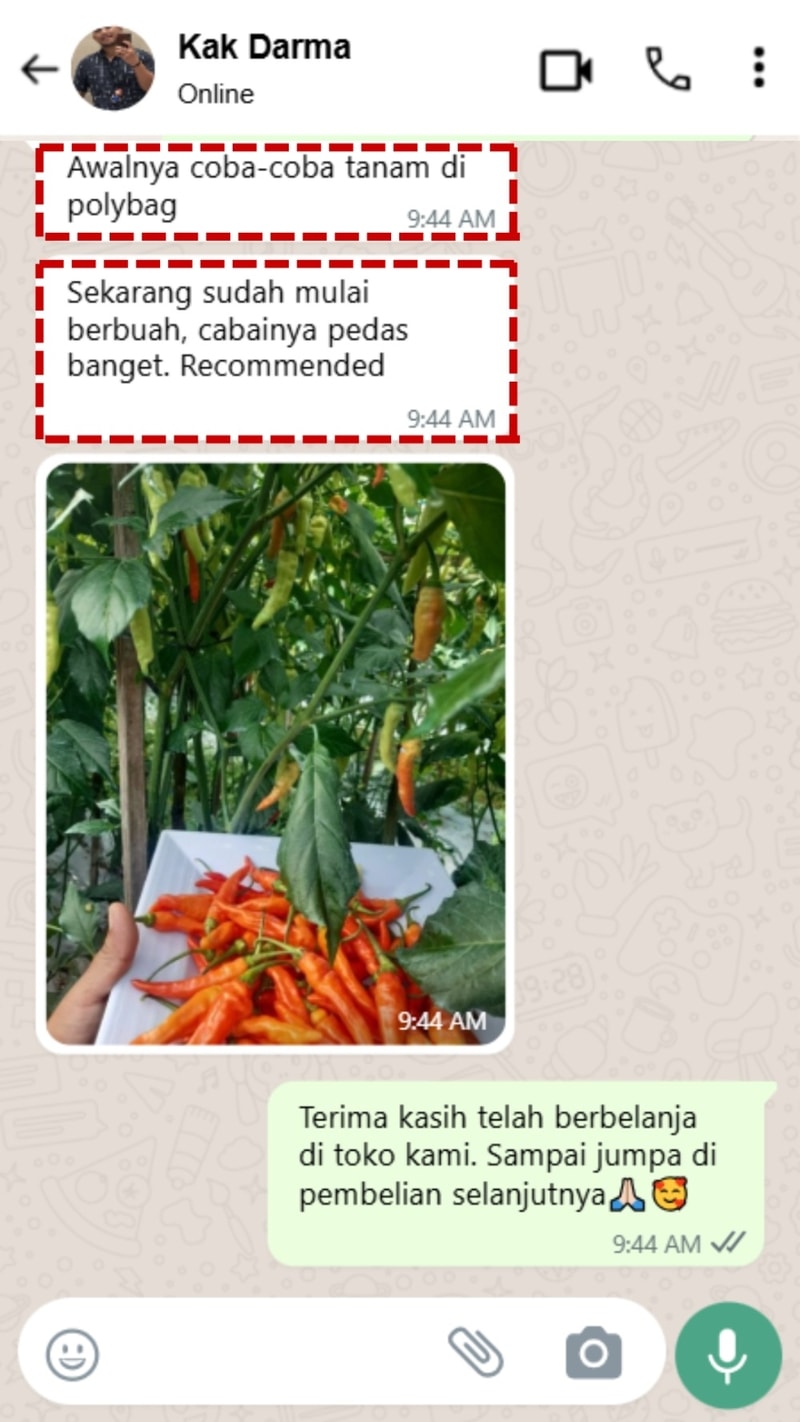Open Kak Darma's profile picture
The width and height of the screenshot is (800, 1422).
[113, 69]
